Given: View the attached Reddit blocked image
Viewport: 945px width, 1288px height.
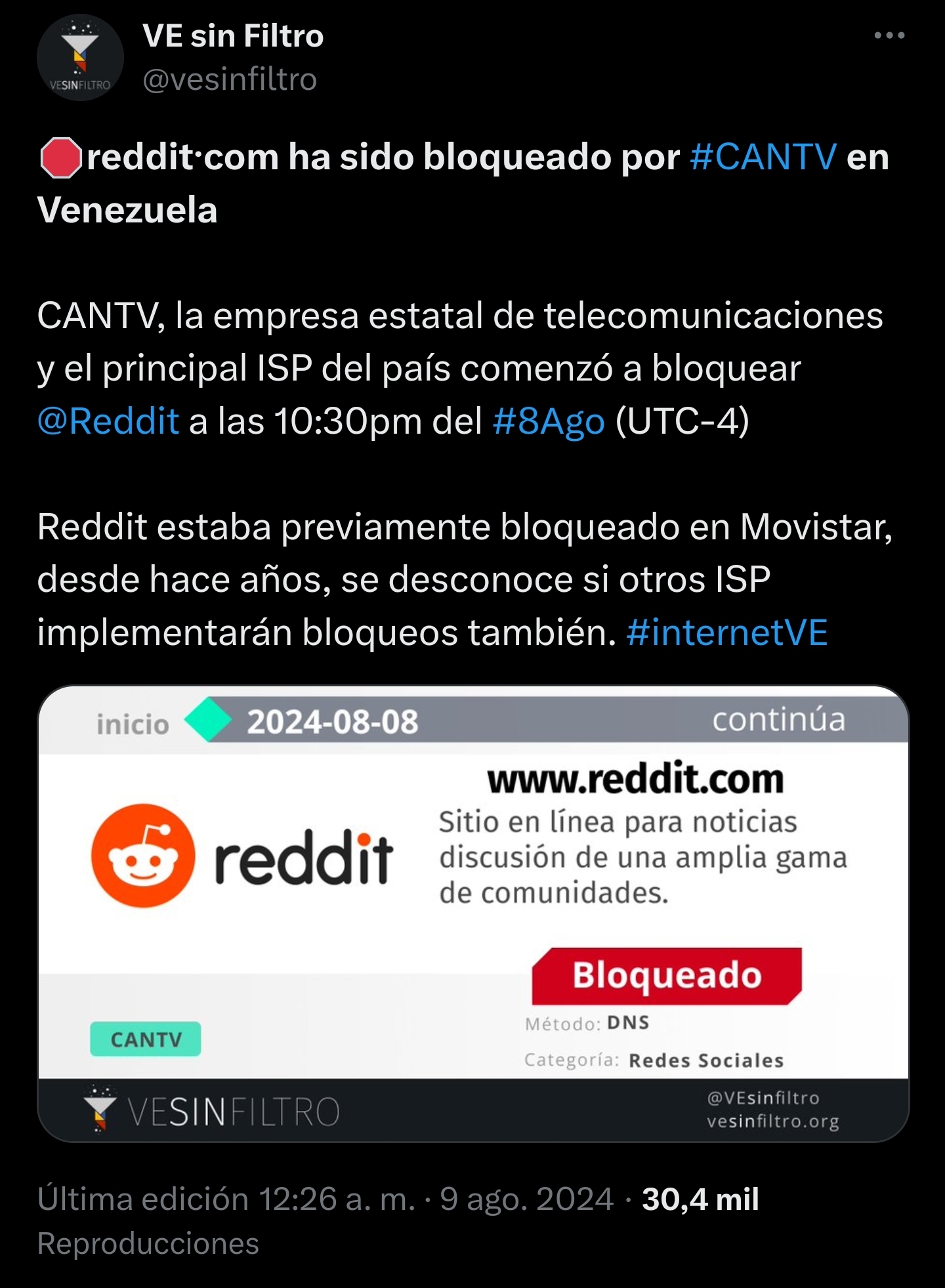Looking at the screenshot, I should pos(472,913).
